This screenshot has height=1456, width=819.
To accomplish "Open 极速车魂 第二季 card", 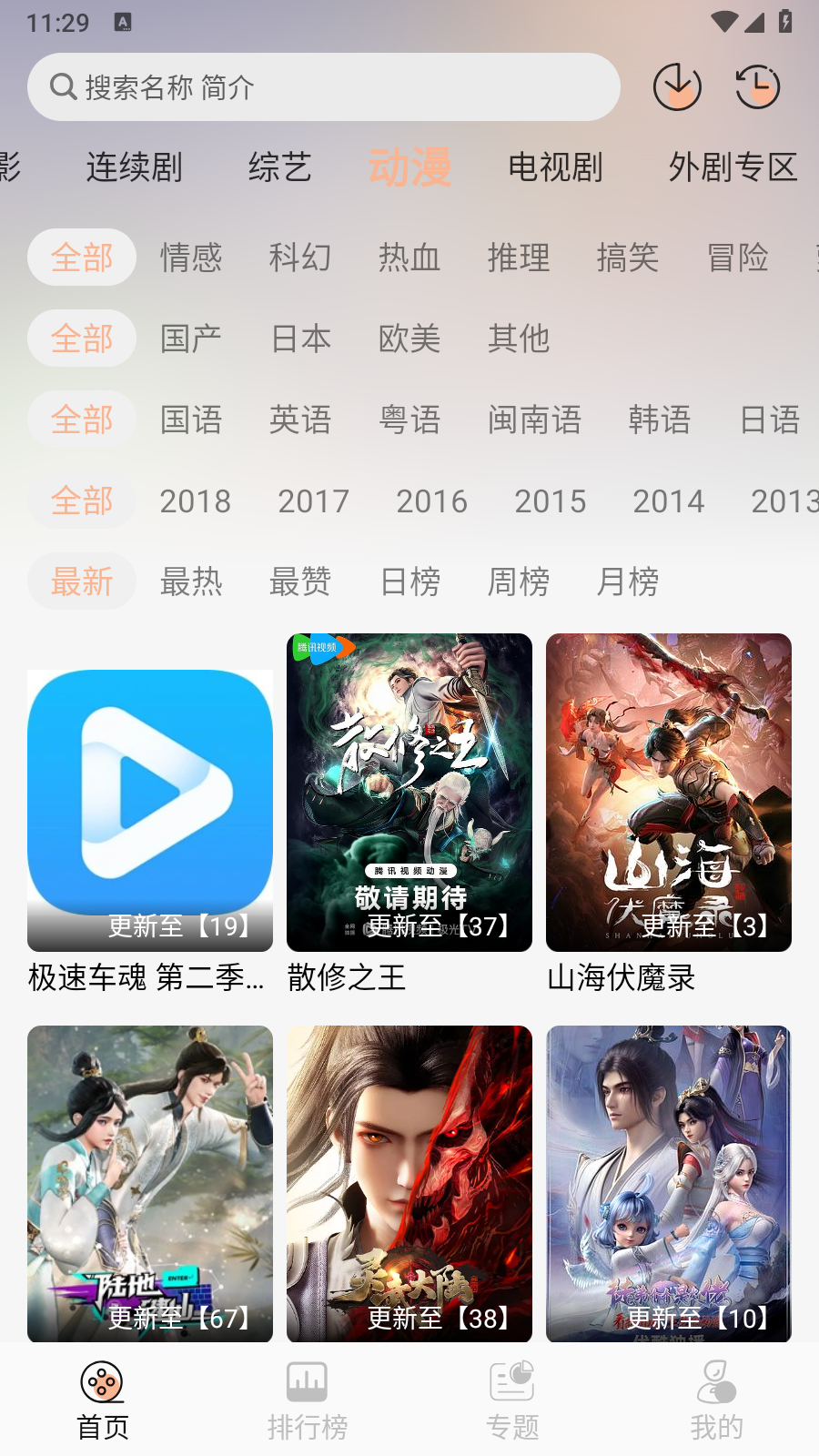I will [150, 810].
